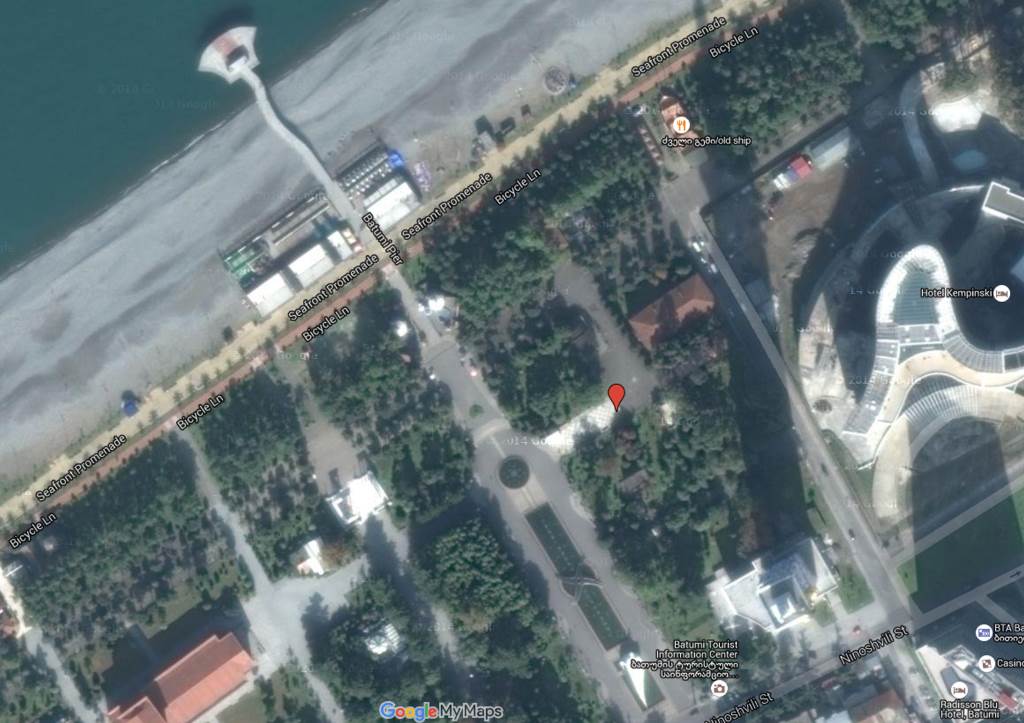
Task: Tap the Casino place marker
Action: (986, 663)
